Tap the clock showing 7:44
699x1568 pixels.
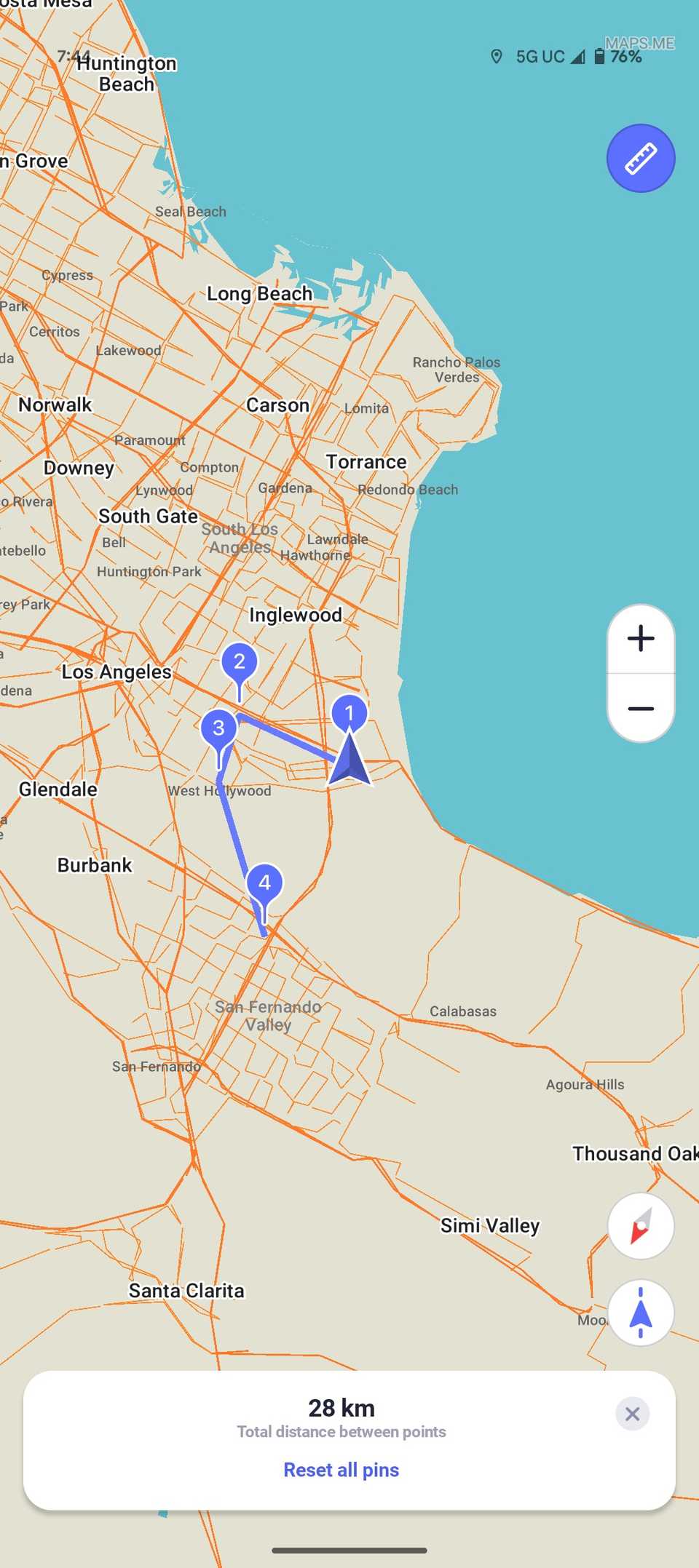click(75, 56)
